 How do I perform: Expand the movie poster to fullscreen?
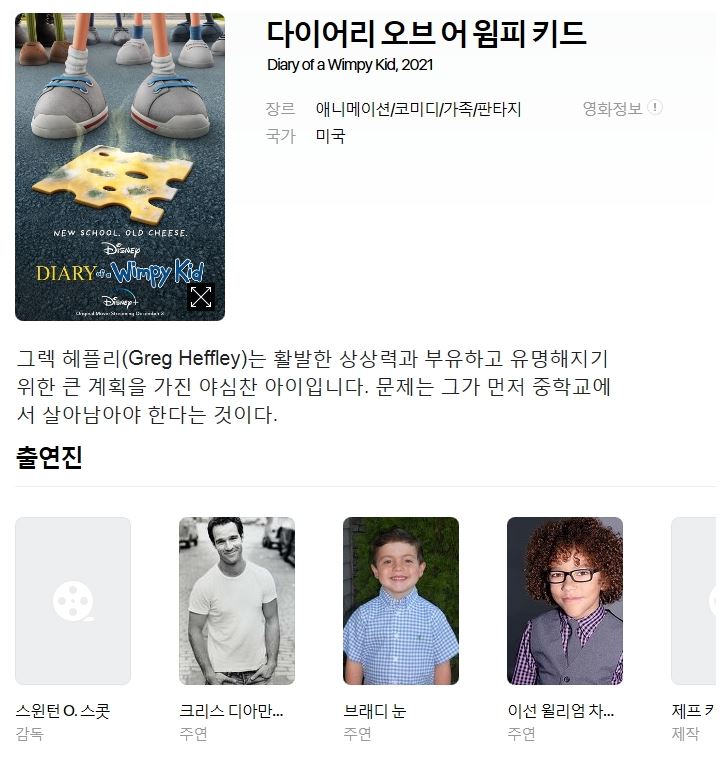(x=201, y=297)
